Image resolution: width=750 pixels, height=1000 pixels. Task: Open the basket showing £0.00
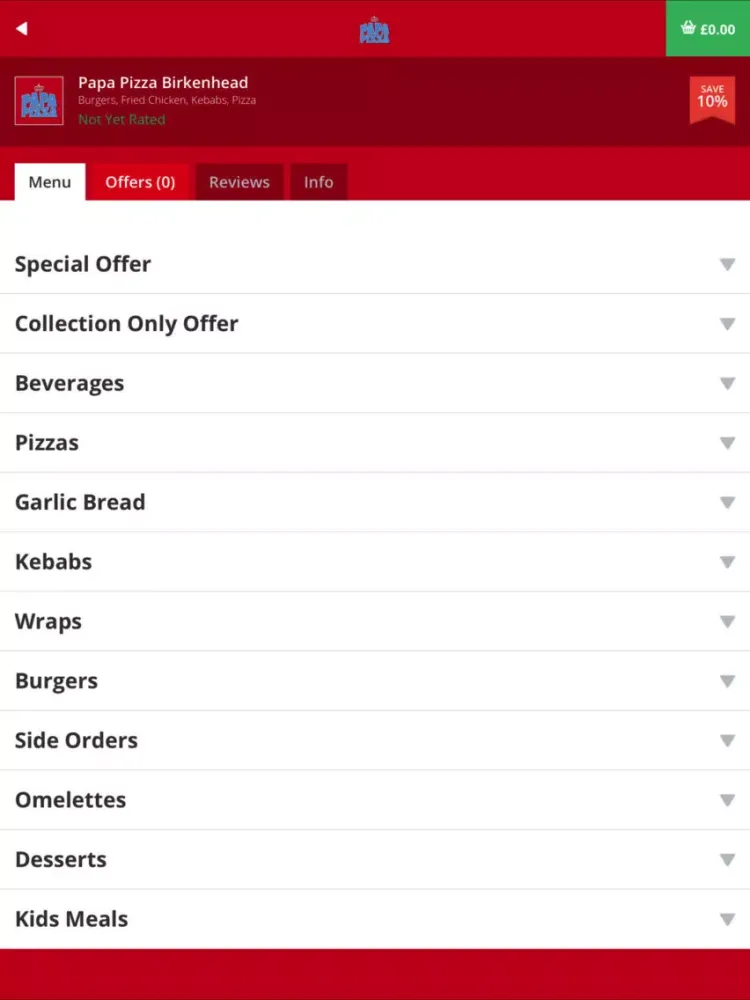coord(707,29)
